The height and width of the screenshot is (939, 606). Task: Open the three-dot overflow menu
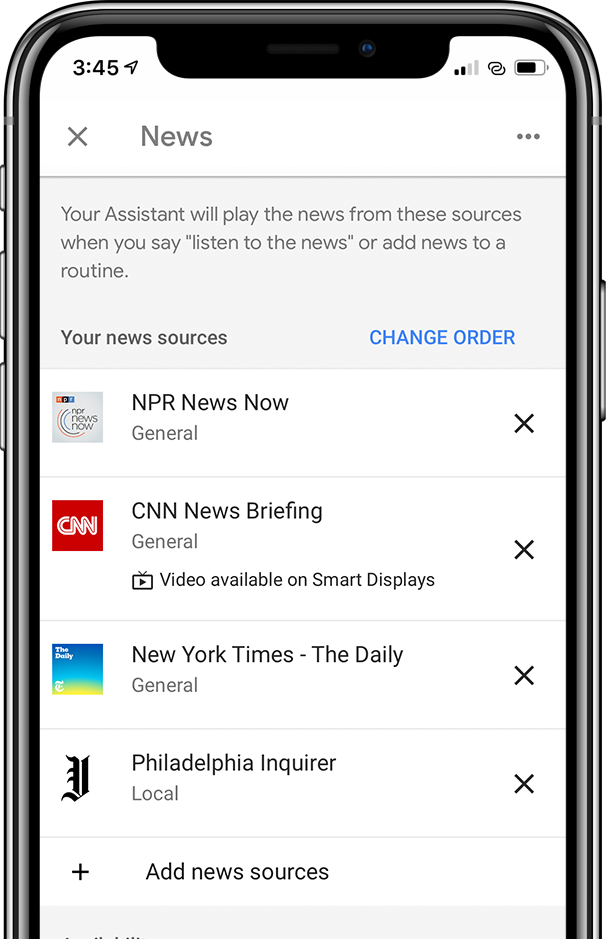(x=528, y=137)
